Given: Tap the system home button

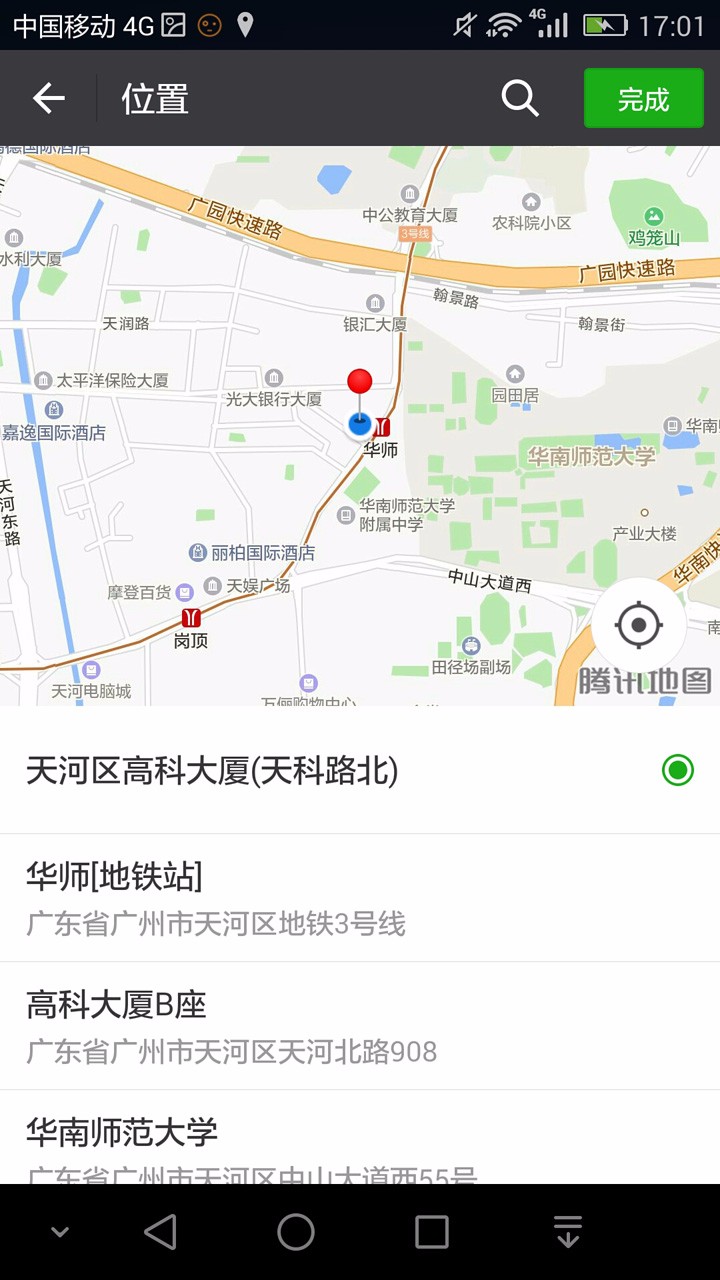Looking at the screenshot, I should click(296, 1232).
